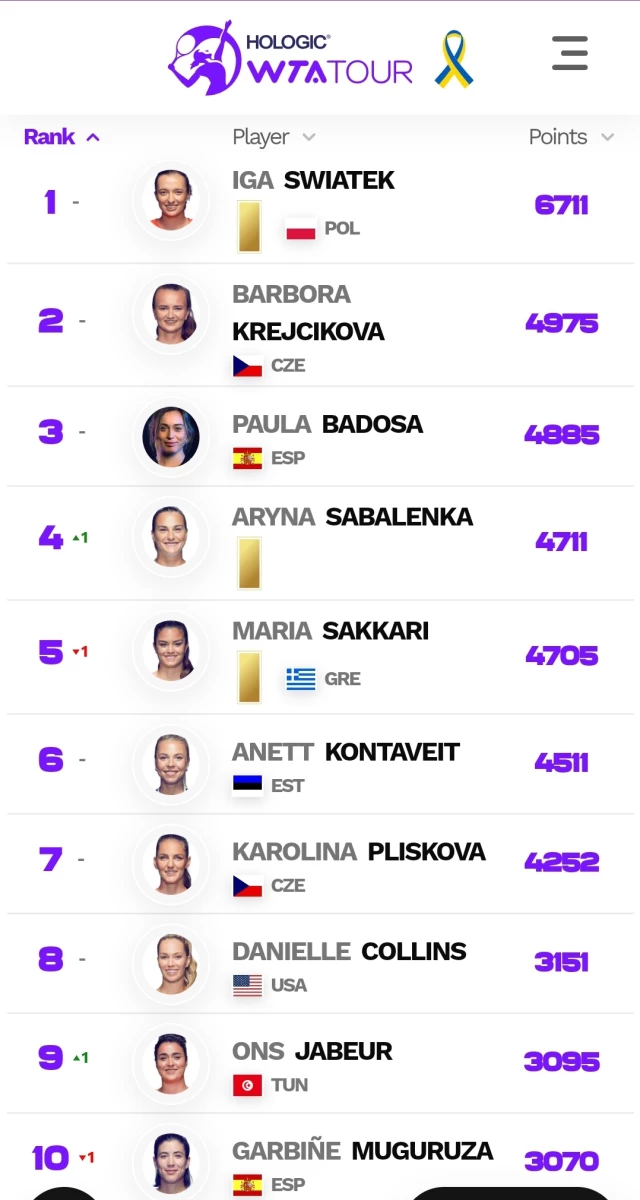Sort by the Player column

coord(274,137)
